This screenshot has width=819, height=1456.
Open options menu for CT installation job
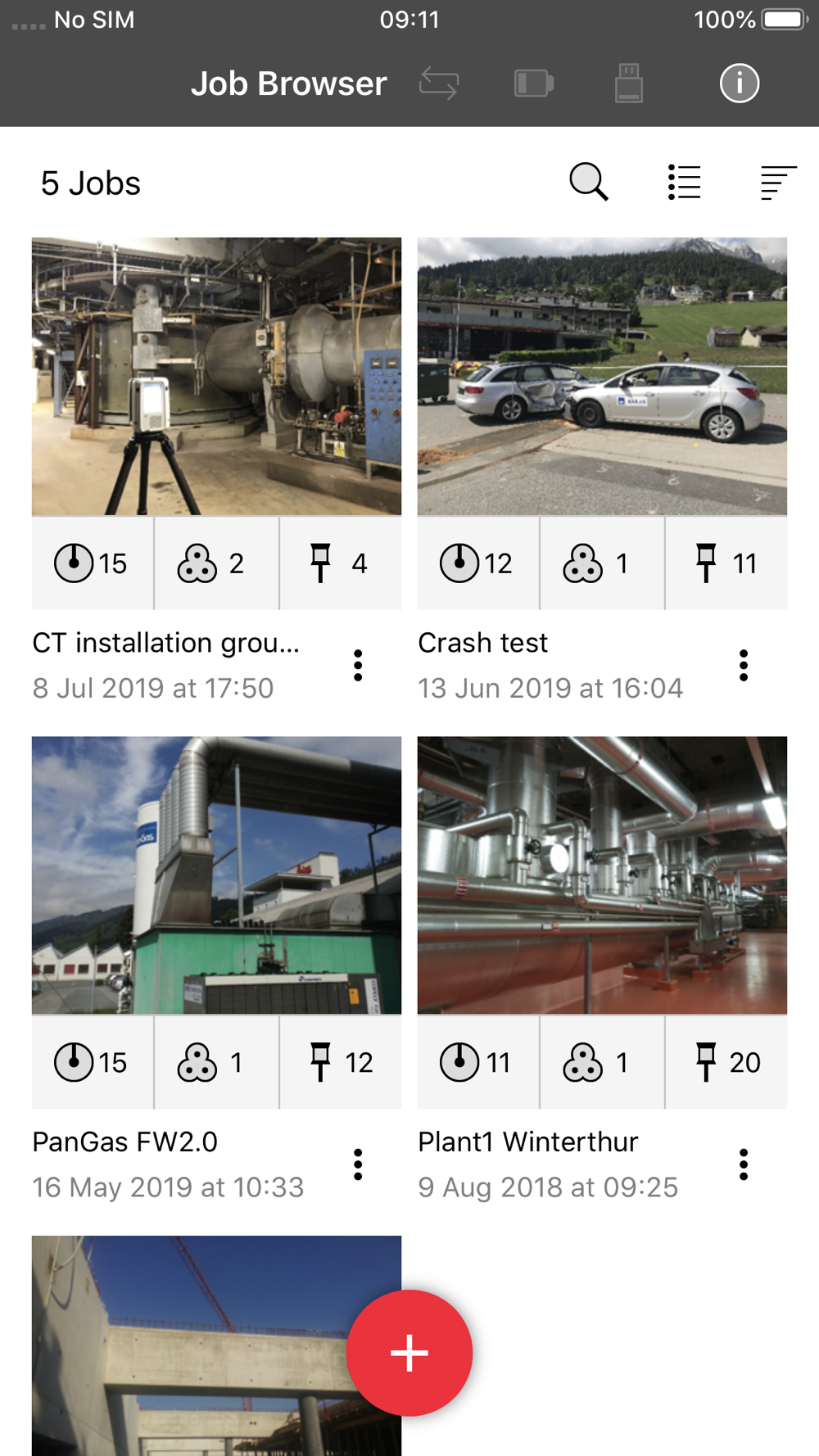(x=358, y=666)
